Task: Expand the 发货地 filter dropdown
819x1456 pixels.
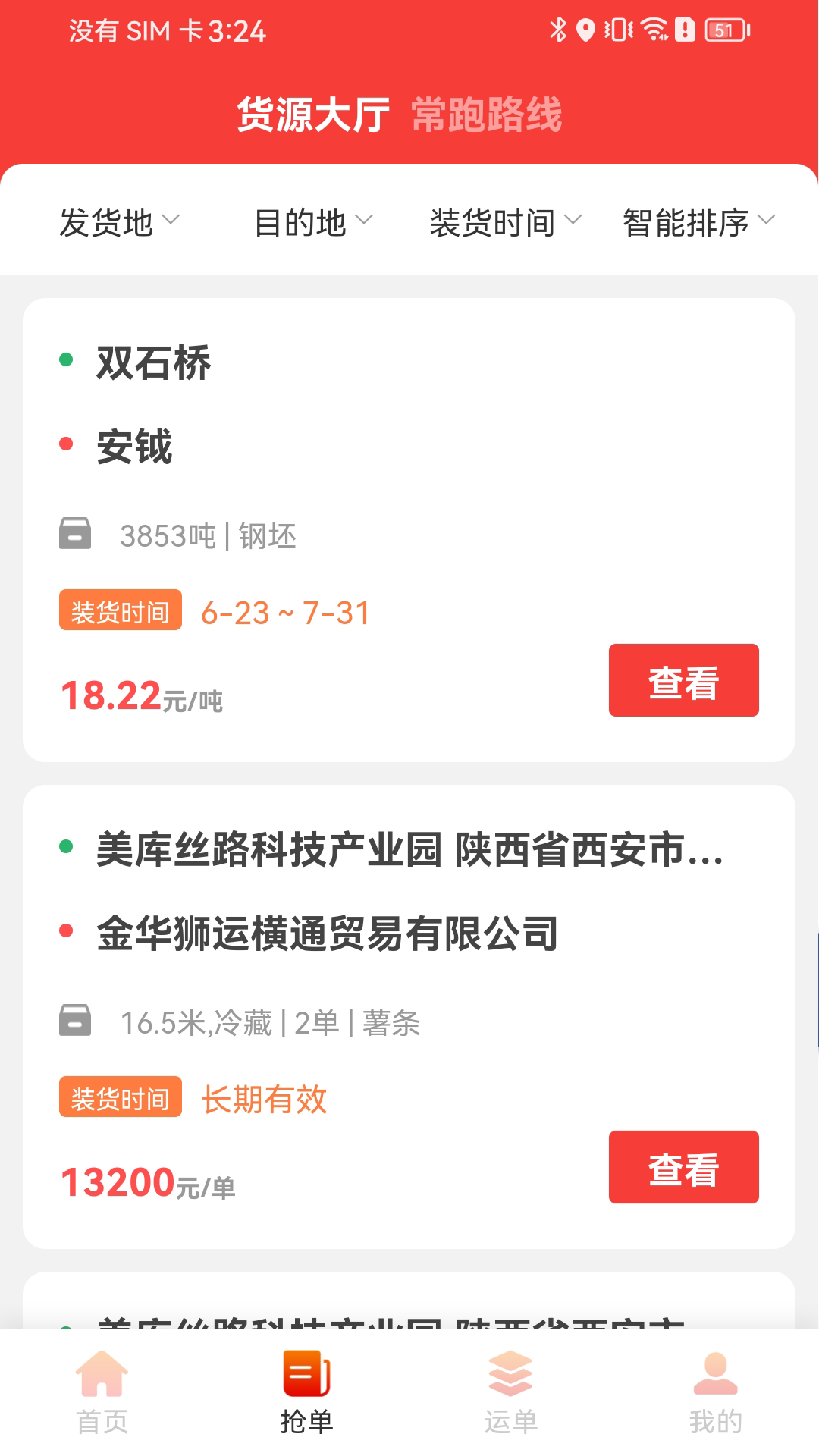Action: point(119,222)
